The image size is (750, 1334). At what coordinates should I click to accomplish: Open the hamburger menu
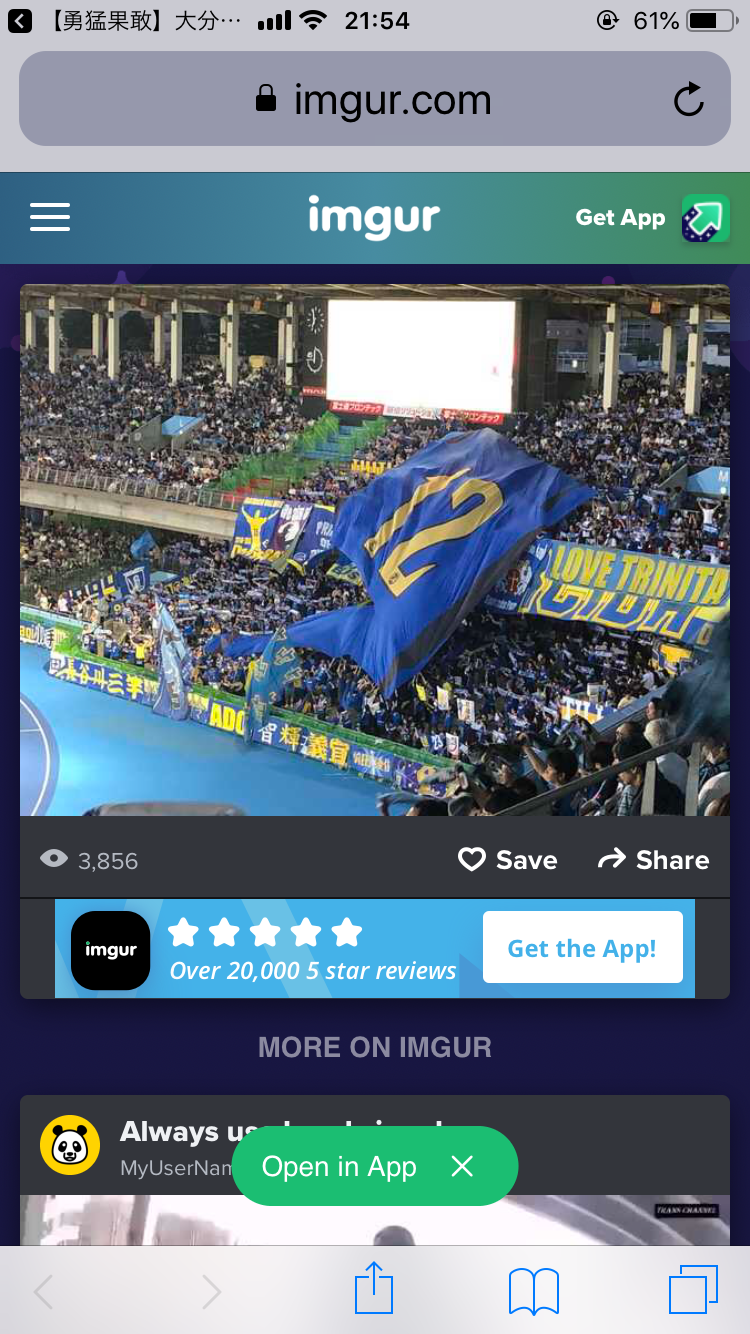pyautogui.click(x=50, y=217)
